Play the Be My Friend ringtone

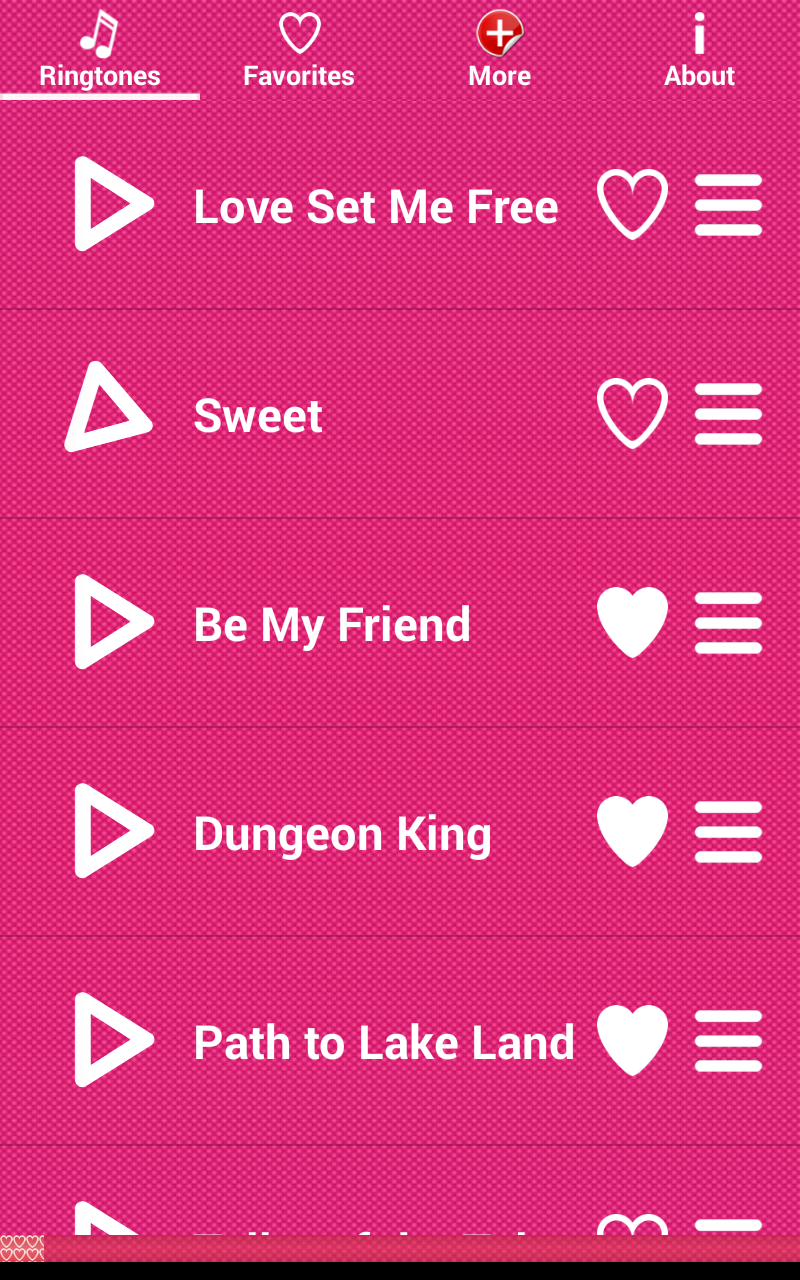[112, 622]
